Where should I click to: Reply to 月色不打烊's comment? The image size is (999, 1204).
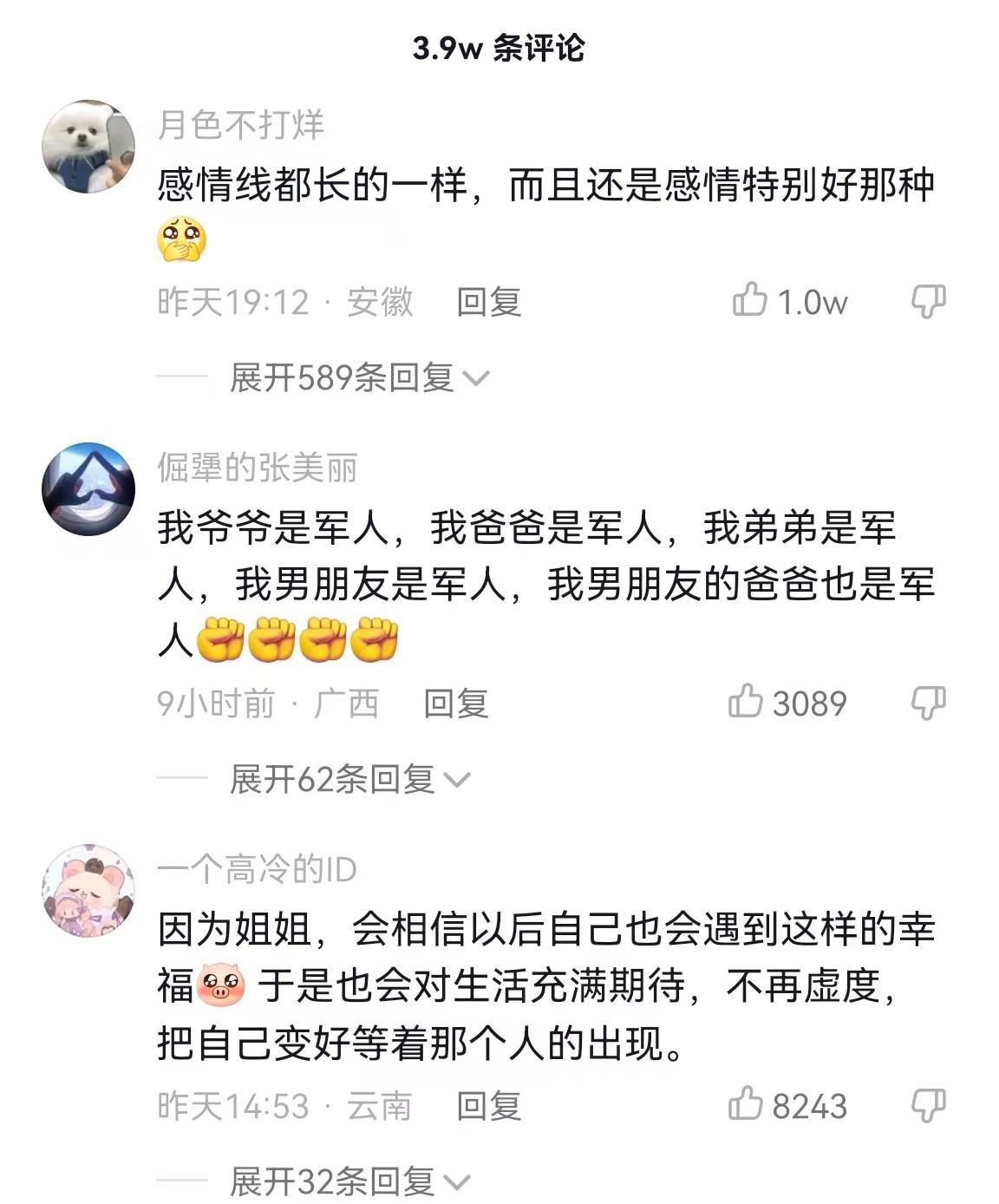point(489,302)
